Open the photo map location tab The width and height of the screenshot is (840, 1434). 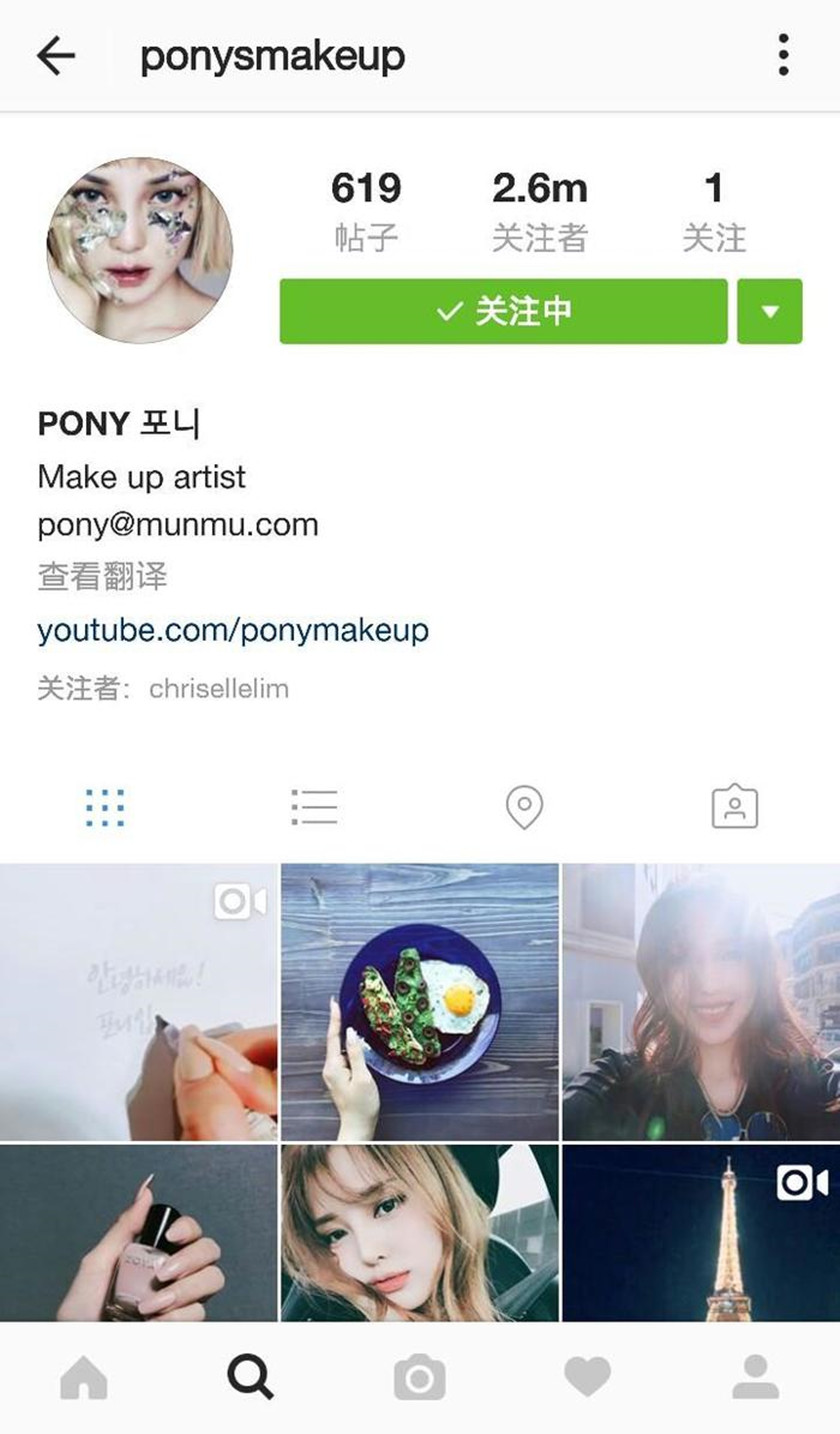524,807
